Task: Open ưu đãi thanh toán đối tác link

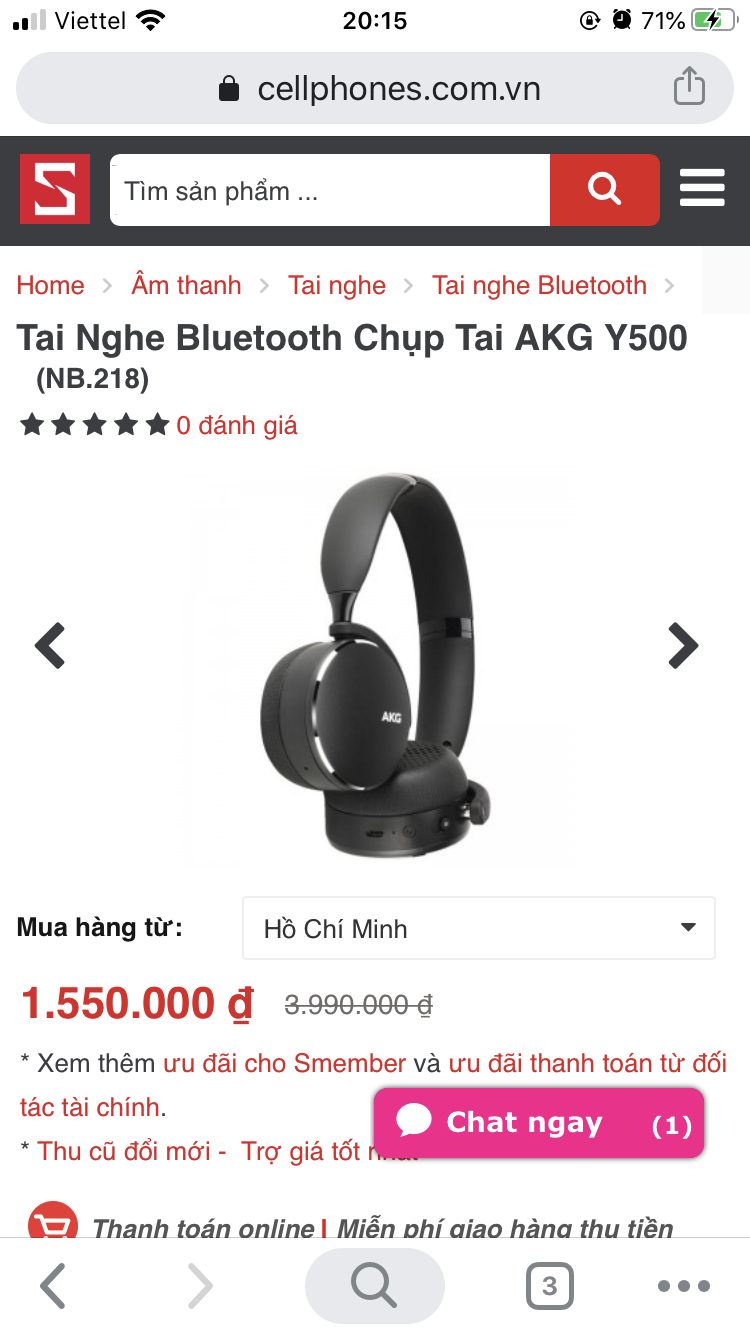Action: coord(587,1063)
